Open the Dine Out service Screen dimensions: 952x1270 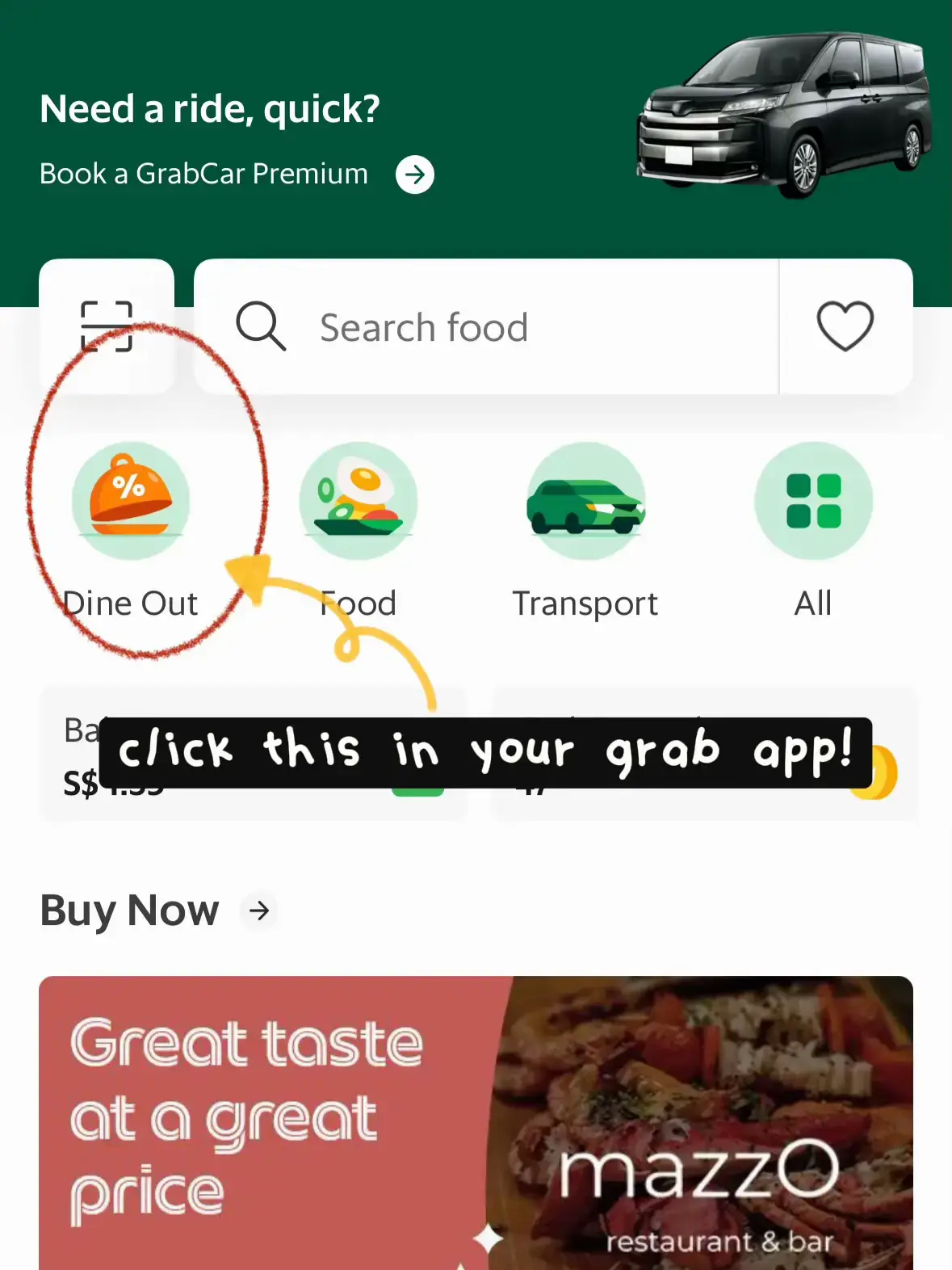pyautogui.click(x=131, y=502)
